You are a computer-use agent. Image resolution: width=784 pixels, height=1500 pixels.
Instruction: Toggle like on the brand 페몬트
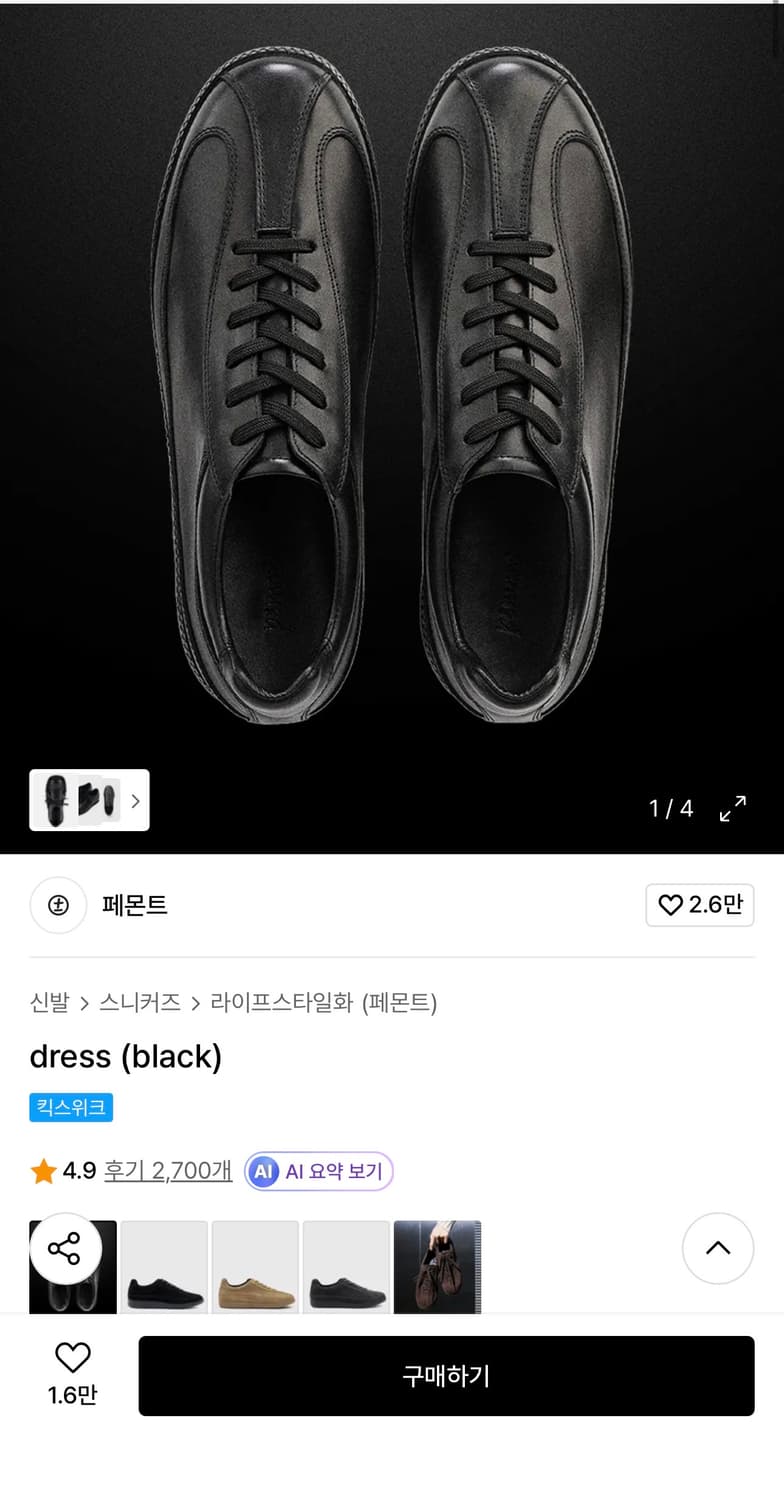[x=700, y=905]
